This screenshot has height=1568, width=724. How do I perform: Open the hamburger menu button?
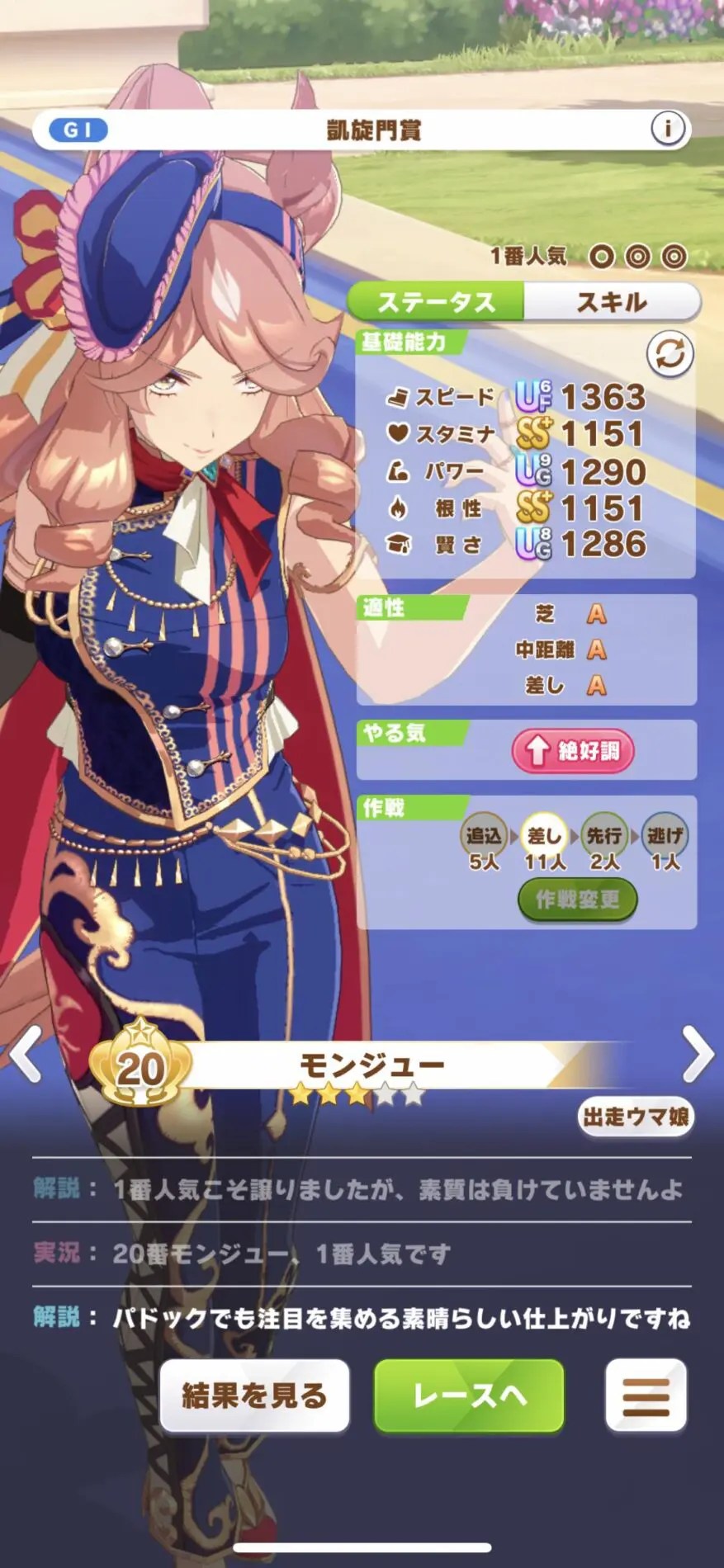tap(646, 1396)
